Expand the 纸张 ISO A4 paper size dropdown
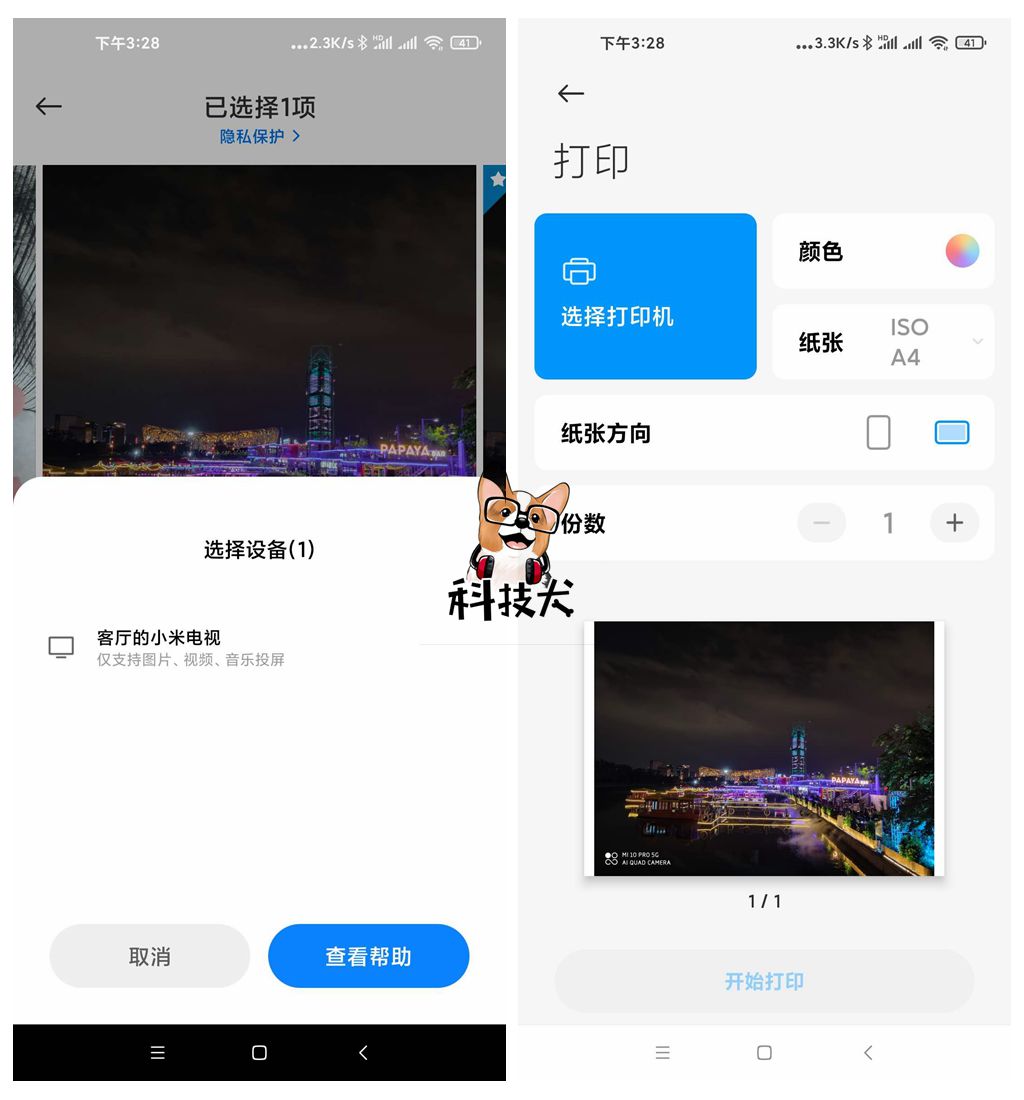 tap(977, 342)
